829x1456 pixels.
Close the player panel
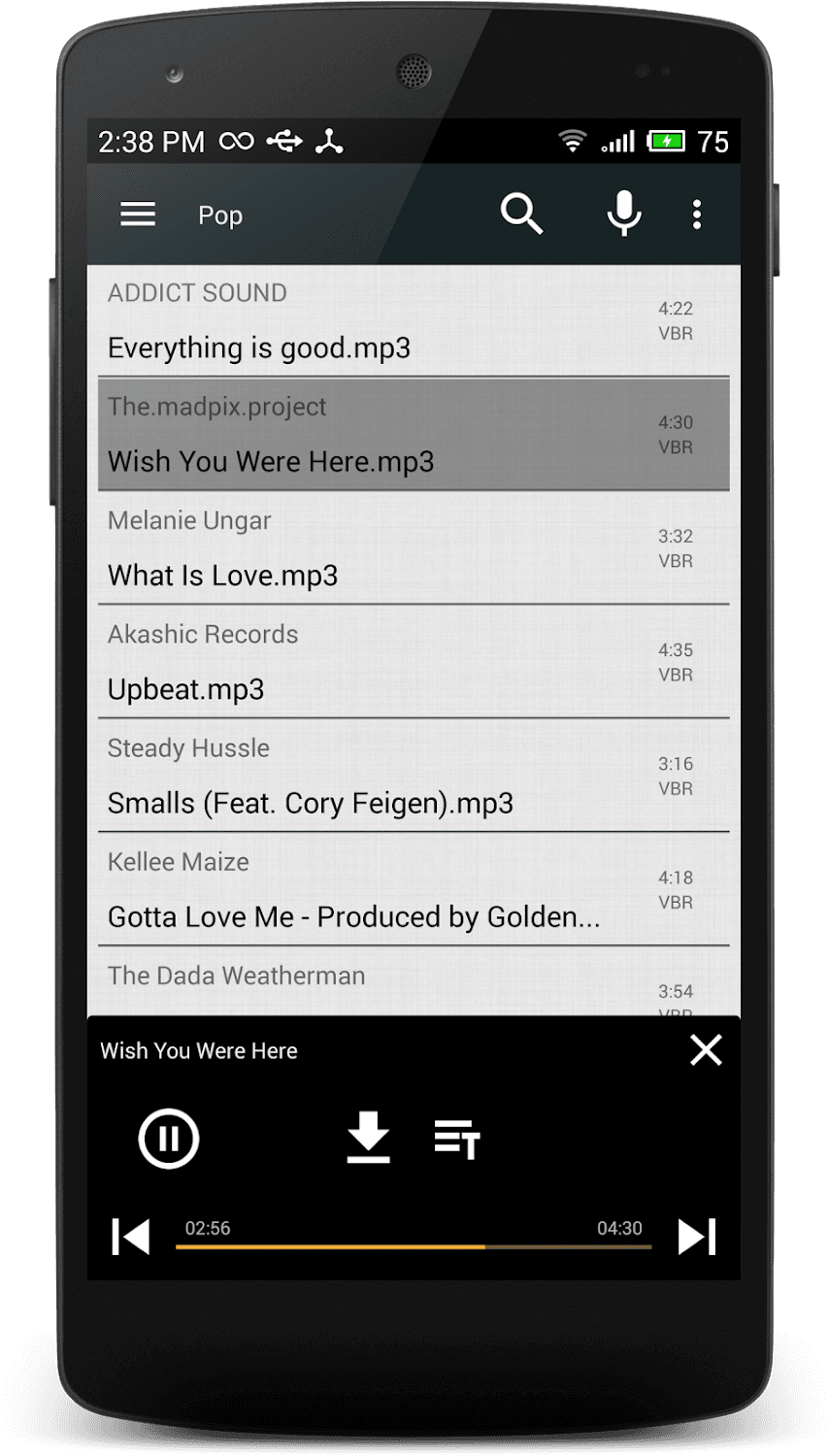pos(706,1049)
